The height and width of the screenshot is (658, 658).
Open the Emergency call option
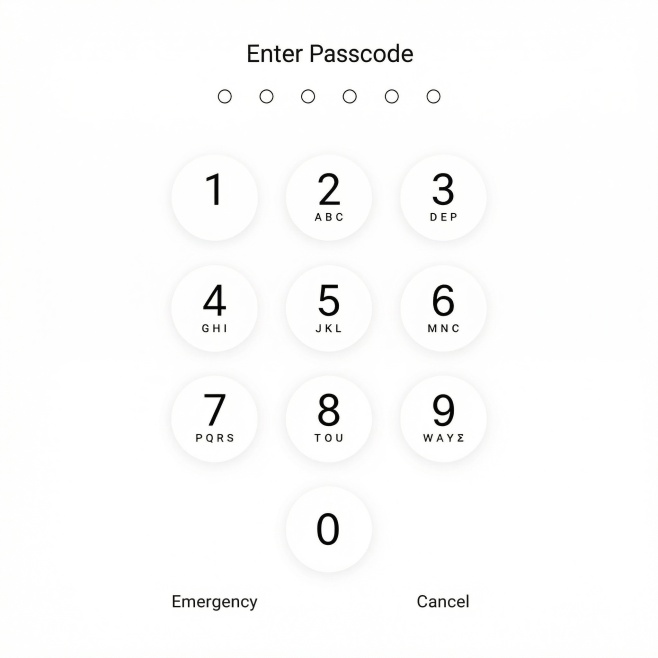point(214,601)
